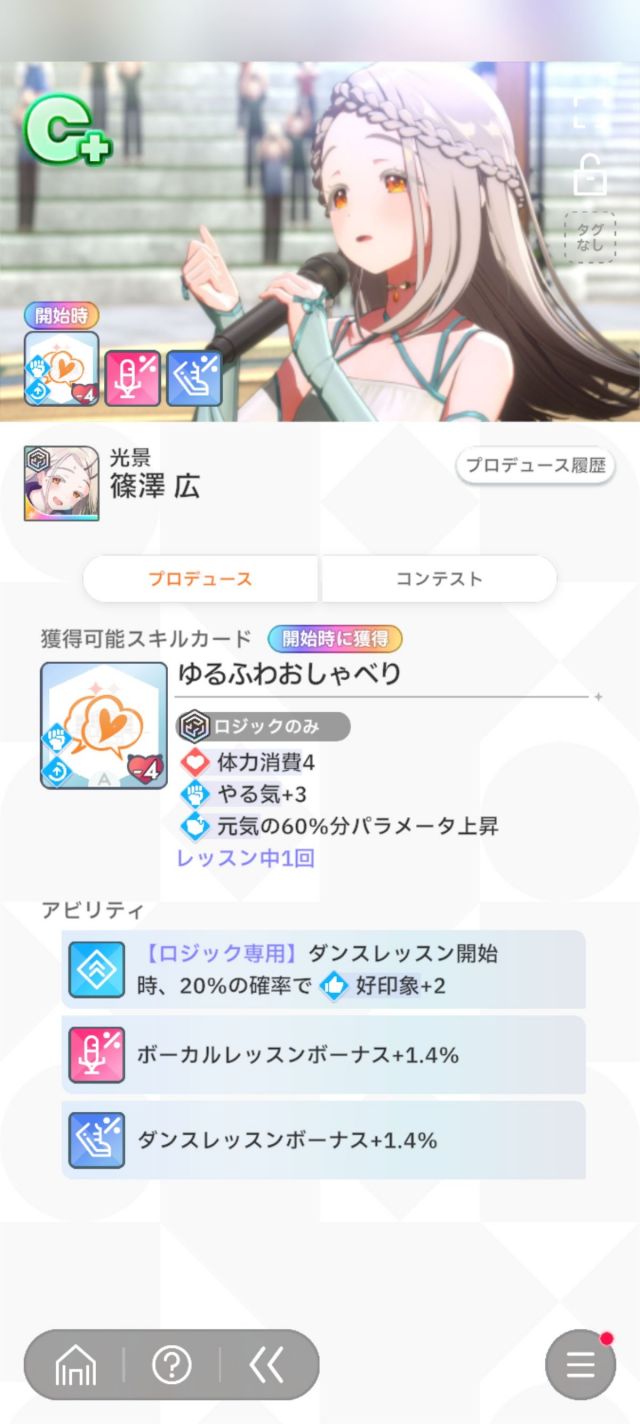Tap the vocal lesson bonus icon on artwork
Screen dimensions: 640x1424
click(x=132, y=378)
